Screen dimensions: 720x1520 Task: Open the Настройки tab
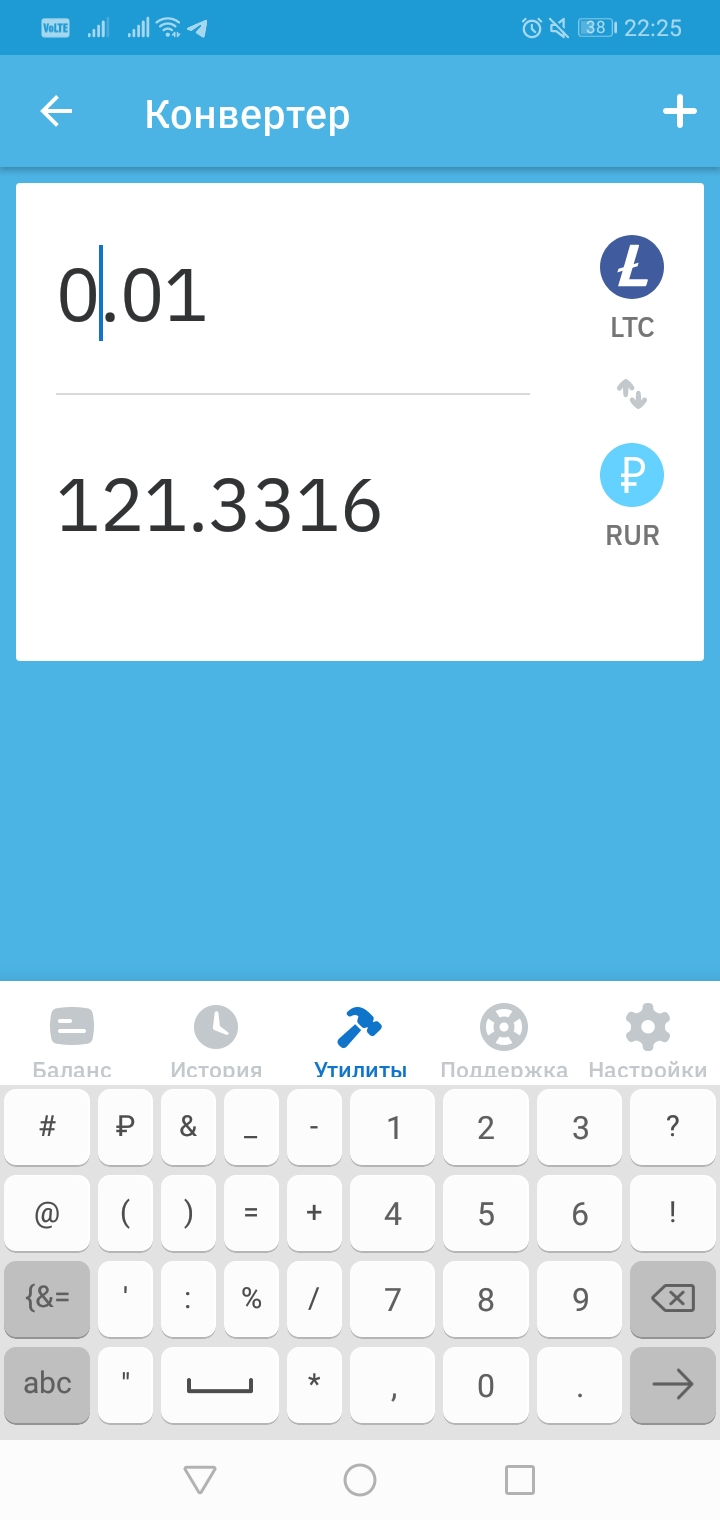pyautogui.click(x=648, y=1038)
